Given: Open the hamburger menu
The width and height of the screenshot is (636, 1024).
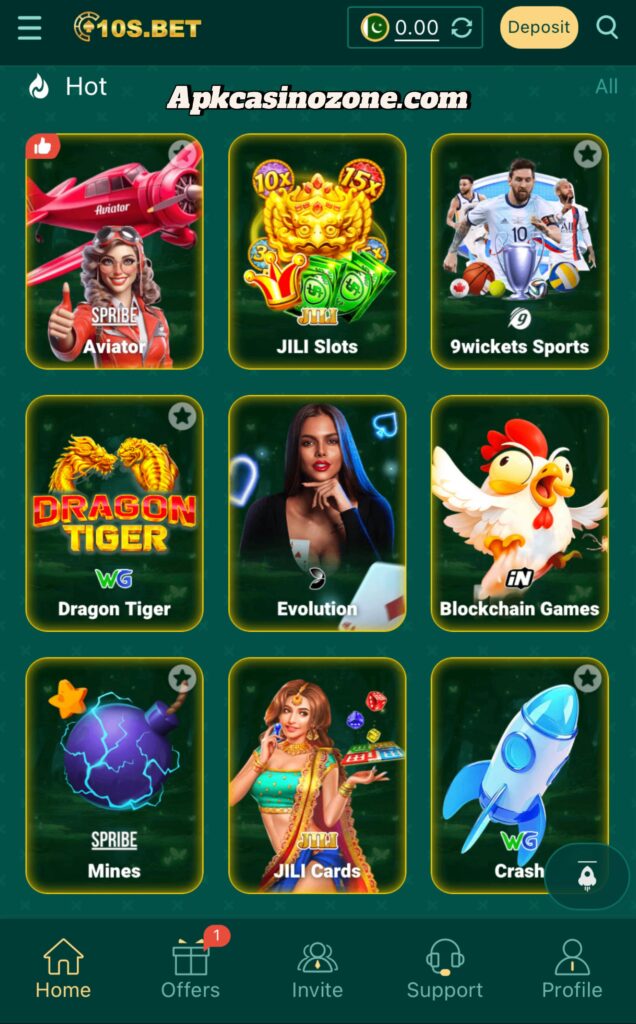Looking at the screenshot, I should 30,28.
